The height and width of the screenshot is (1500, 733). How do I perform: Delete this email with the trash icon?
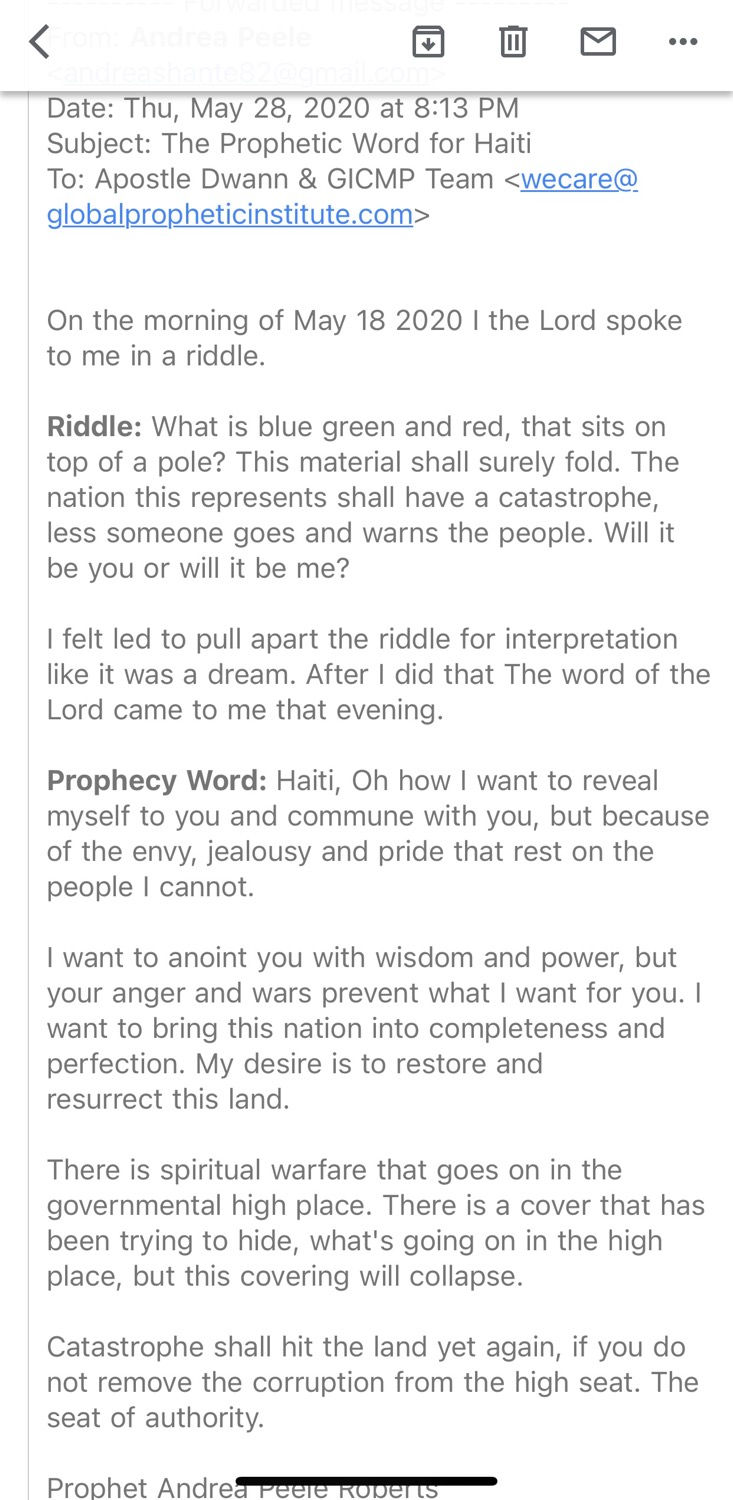513,42
